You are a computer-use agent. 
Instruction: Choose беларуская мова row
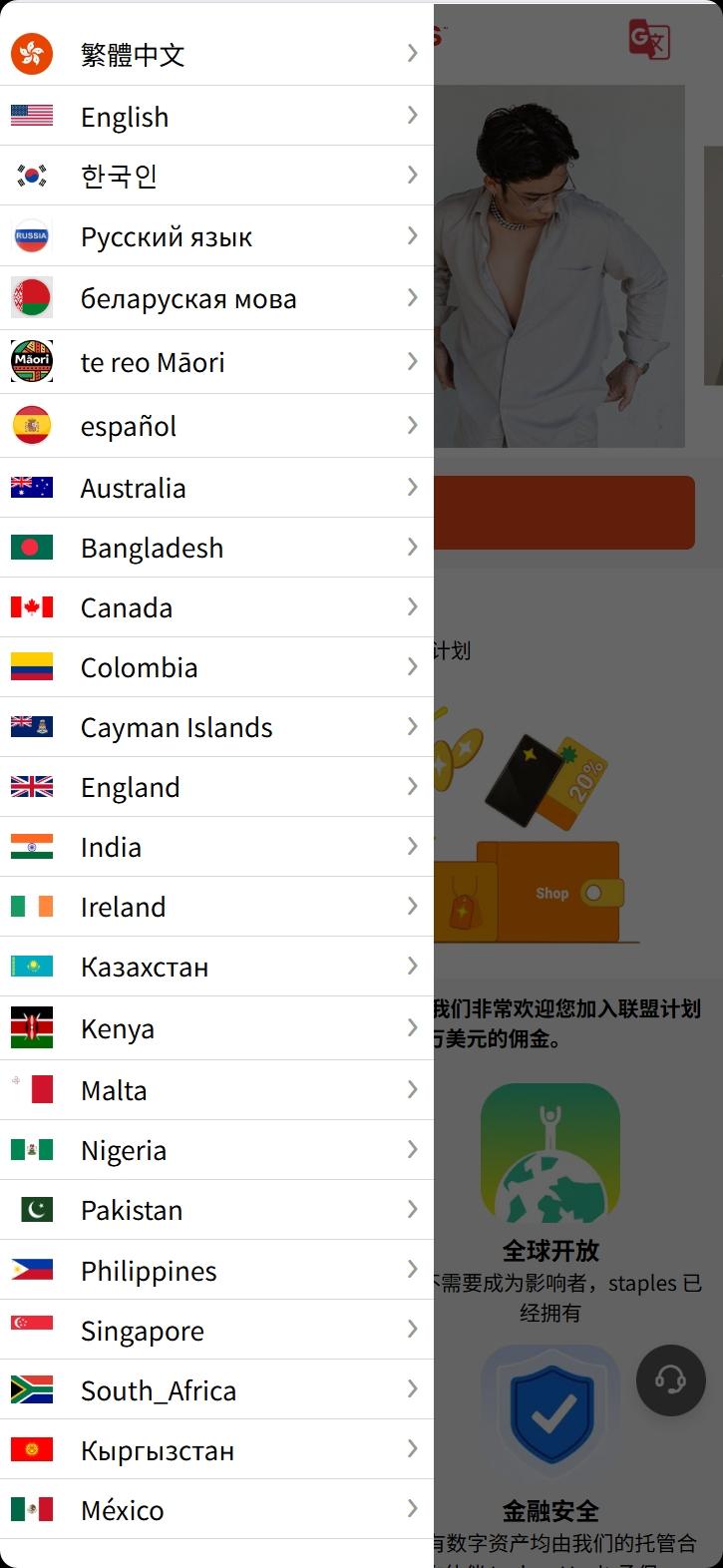pyautogui.click(x=216, y=298)
